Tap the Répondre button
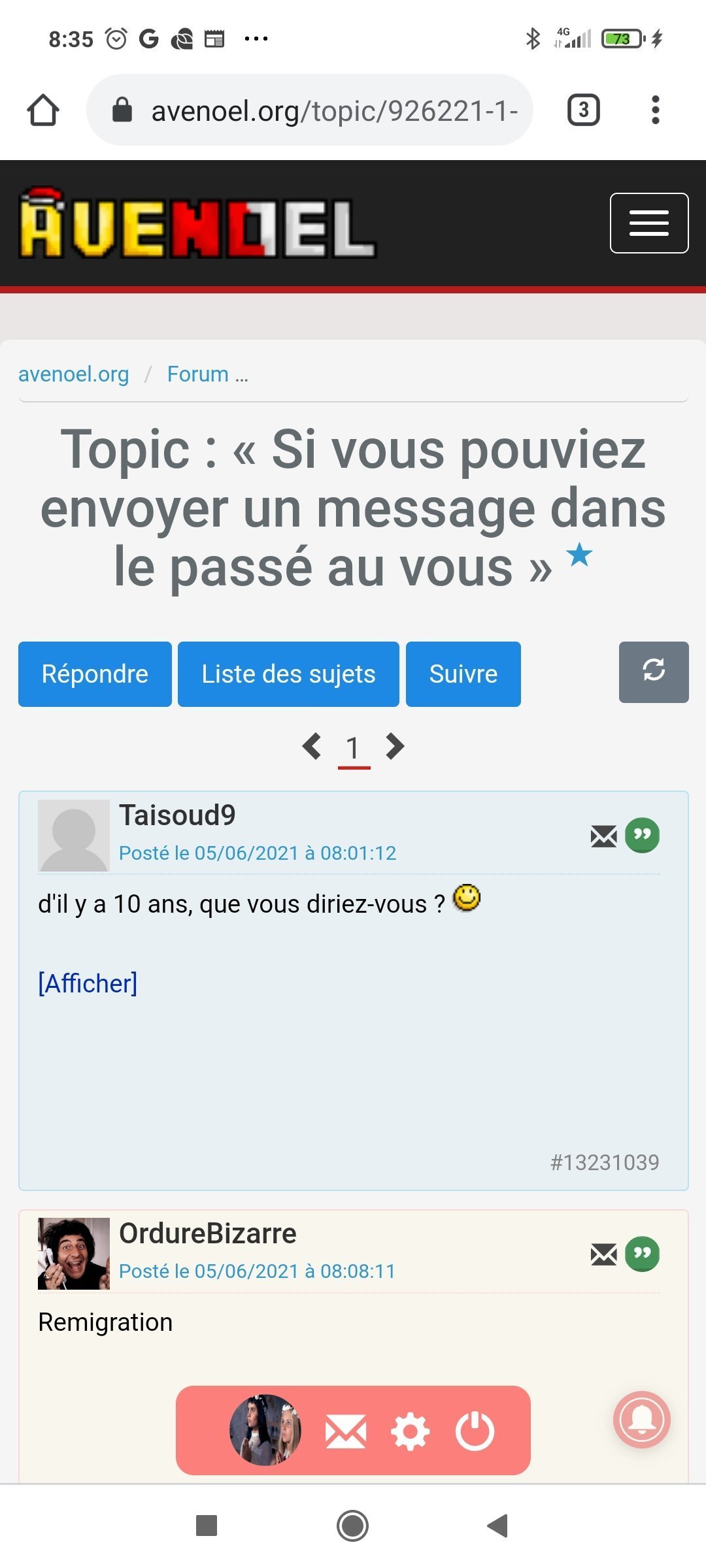The width and height of the screenshot is (706, 1568). tap(95, 674)
